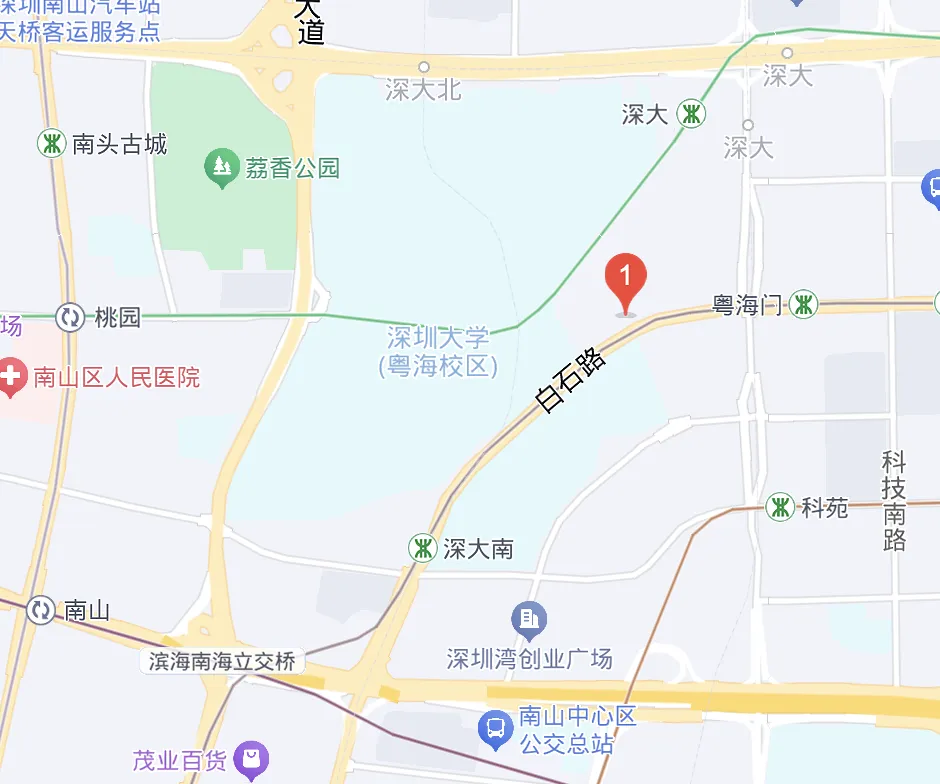The width and height of the screenshot is (940, 784).
Task: Select the 荔香公园 park marker
Action: pyautogui.click(x=220, y=166)
